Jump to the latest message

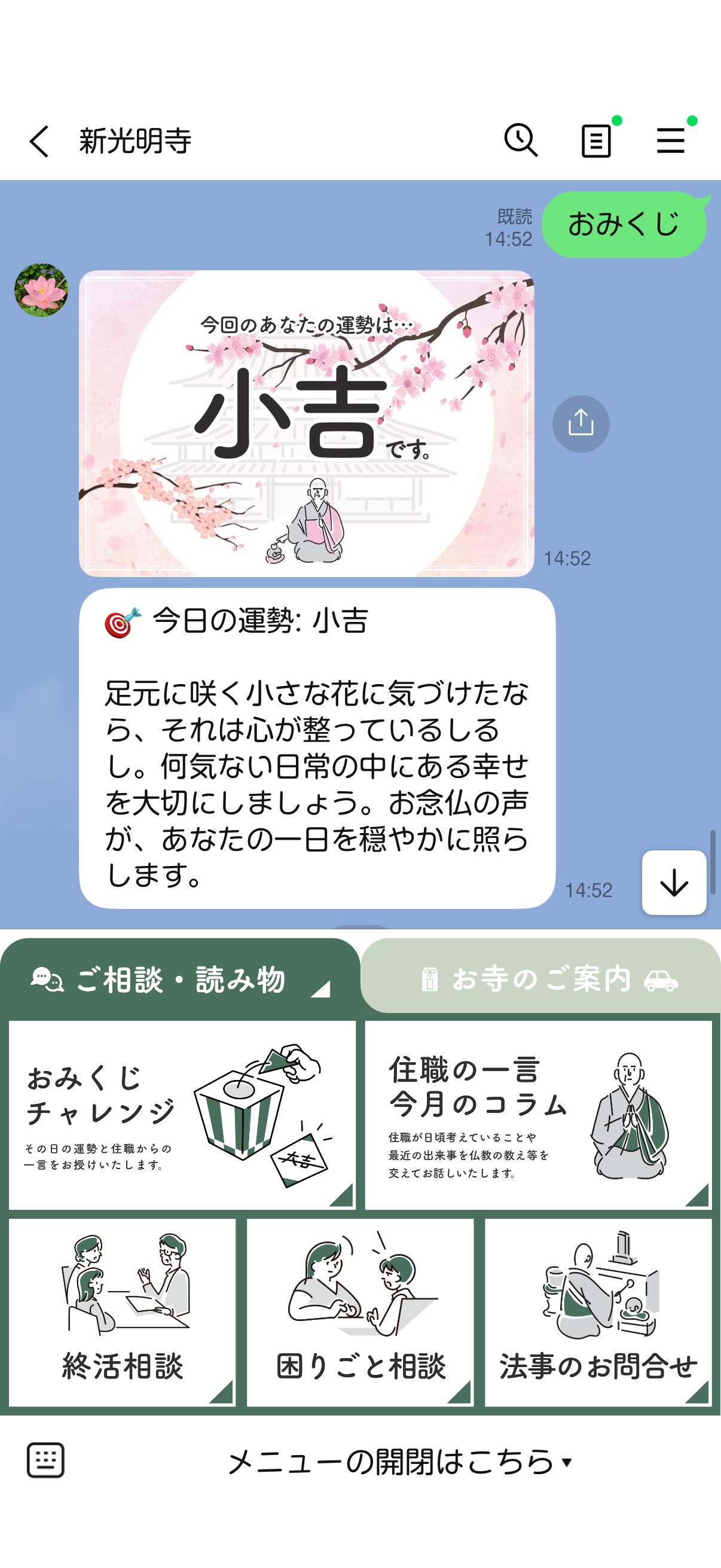pyautogui.click(x=674, y=882)
